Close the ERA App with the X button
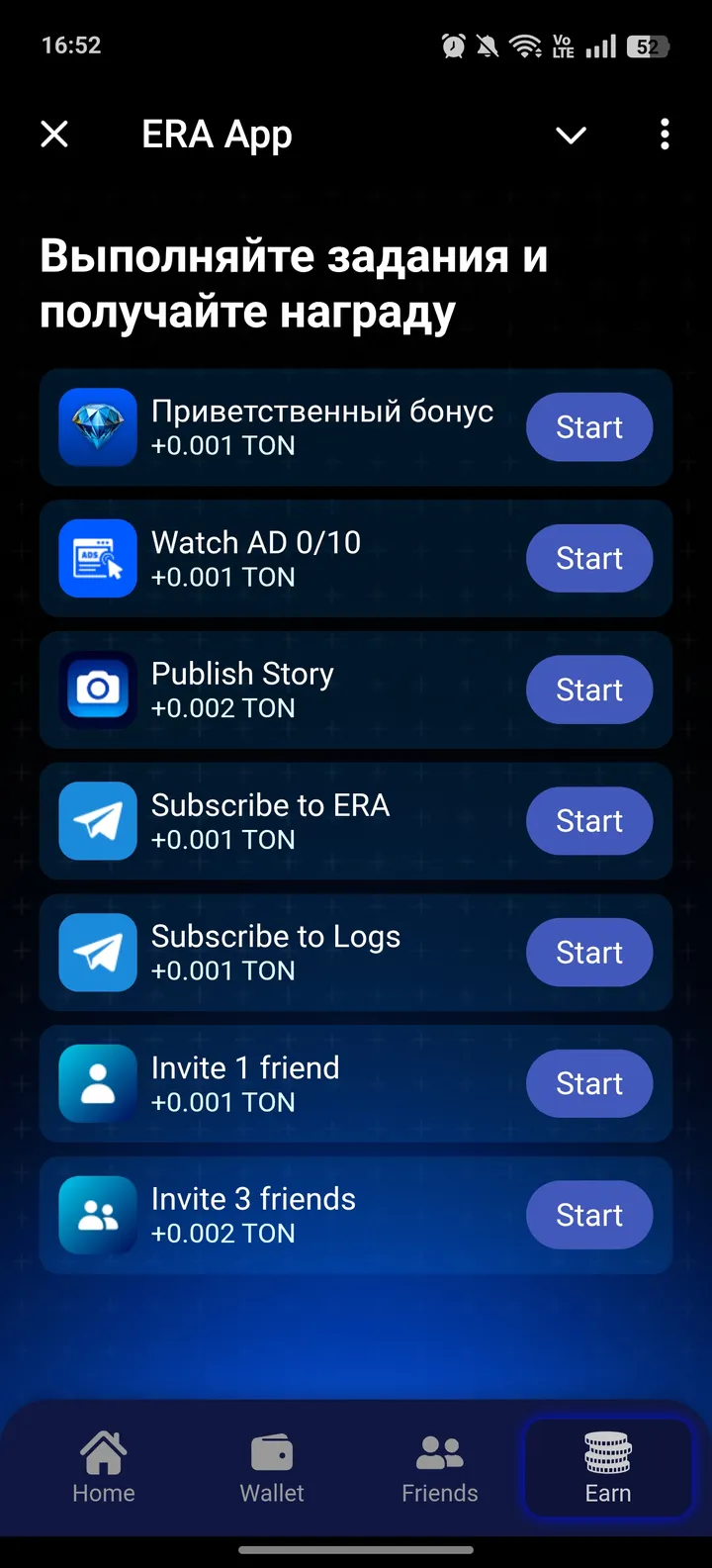The image size is (712, 1568). [53, 135]
